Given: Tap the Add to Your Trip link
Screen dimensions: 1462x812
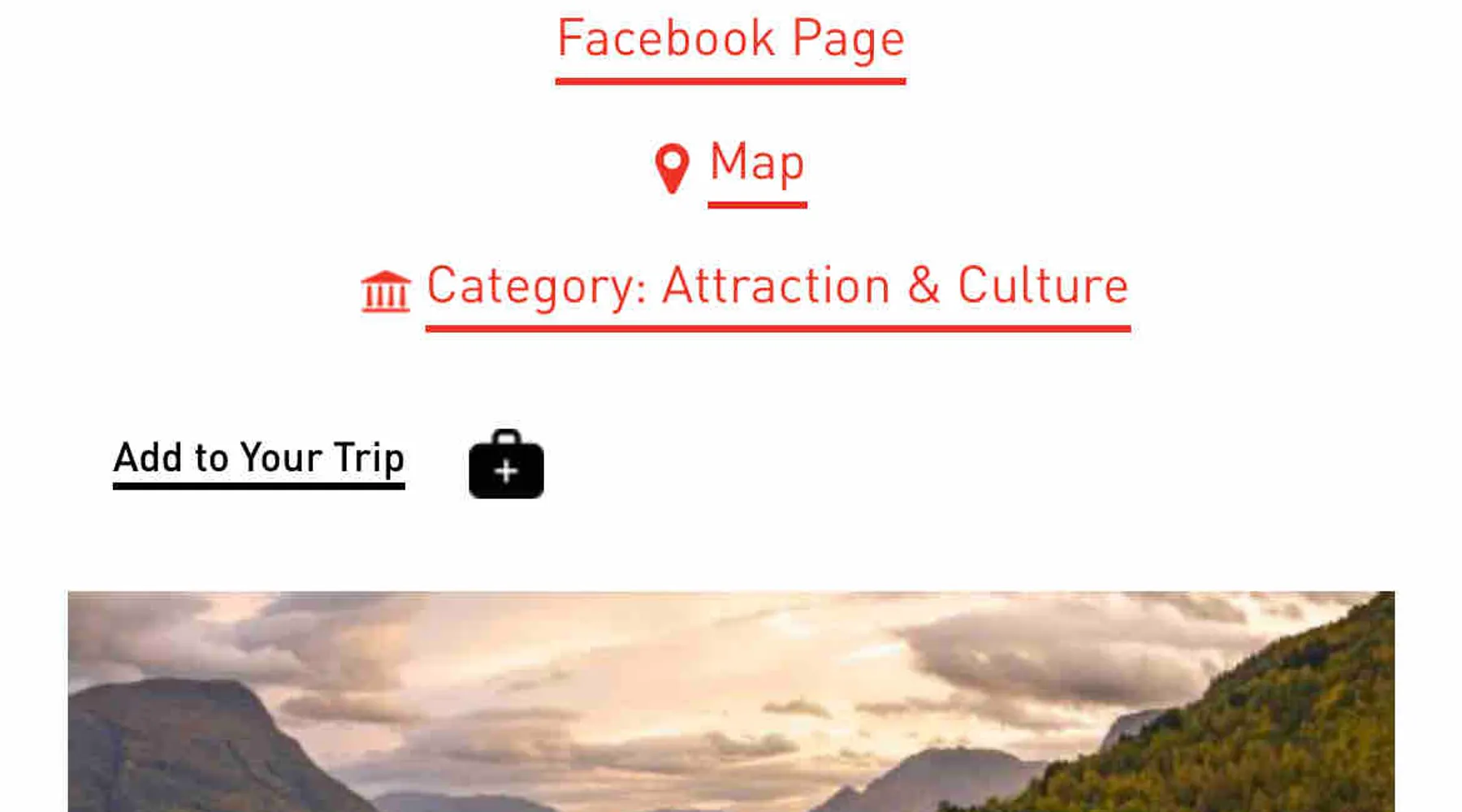Looking at the screenshot, I should 258,458.
